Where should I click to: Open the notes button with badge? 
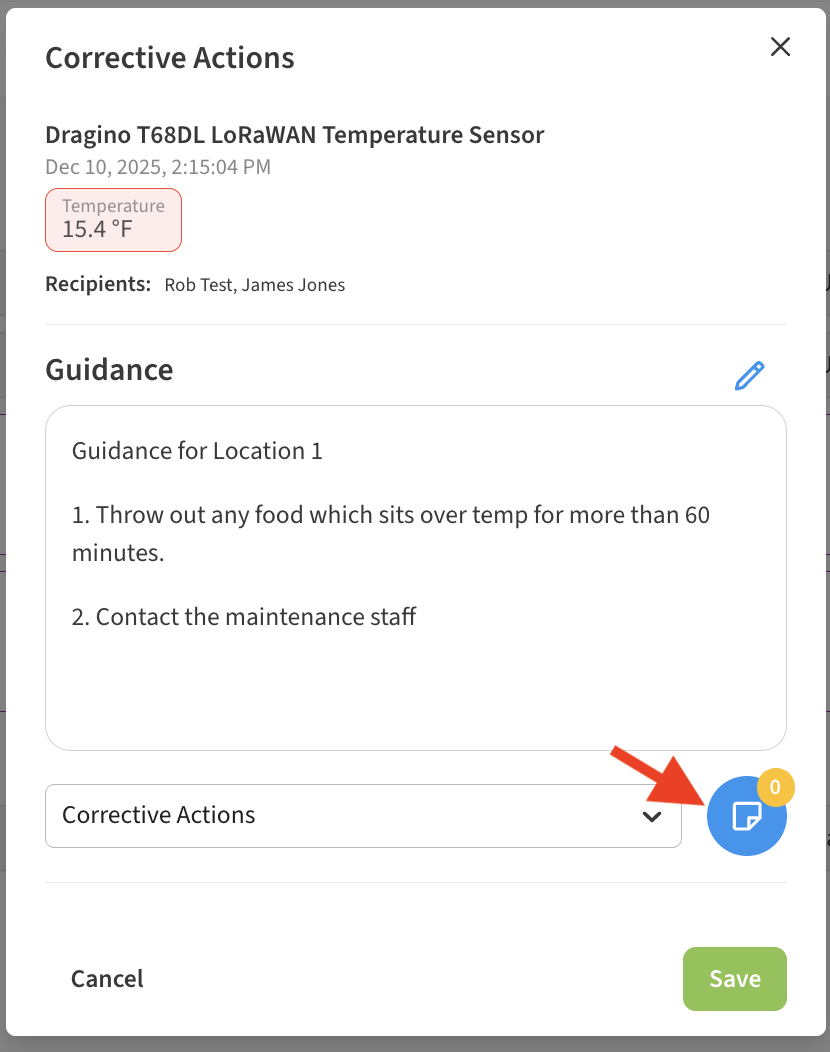[x=746, y=816]
